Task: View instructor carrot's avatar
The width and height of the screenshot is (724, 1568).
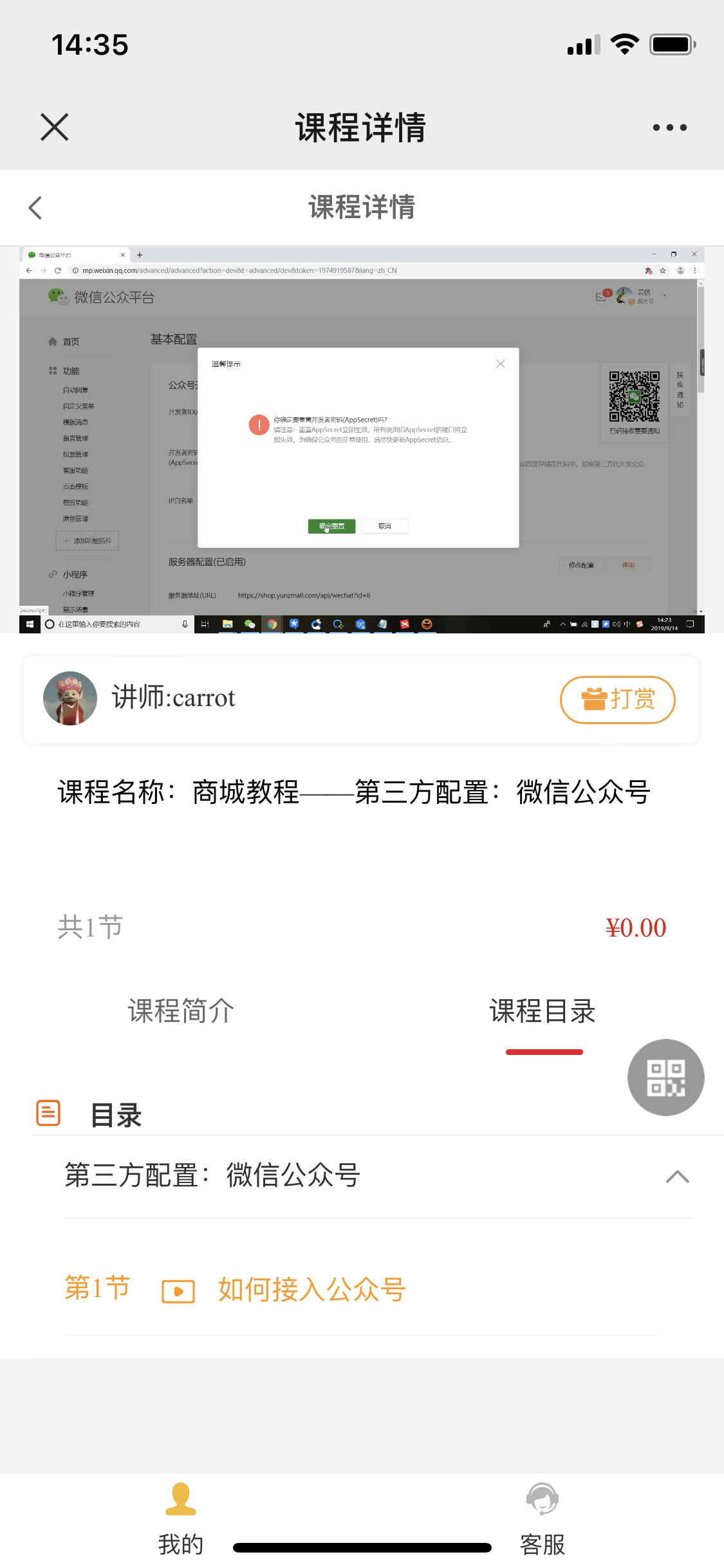Action: (x=70, y=698)
